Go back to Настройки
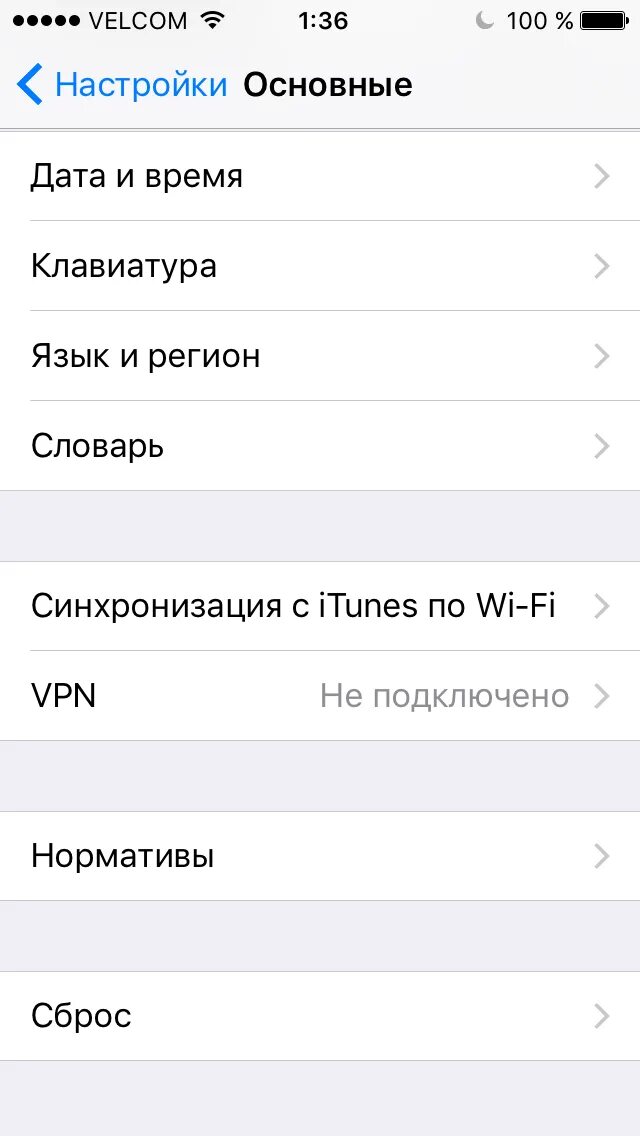This screenshot has width=640, height=1136. tap(122, 85)
